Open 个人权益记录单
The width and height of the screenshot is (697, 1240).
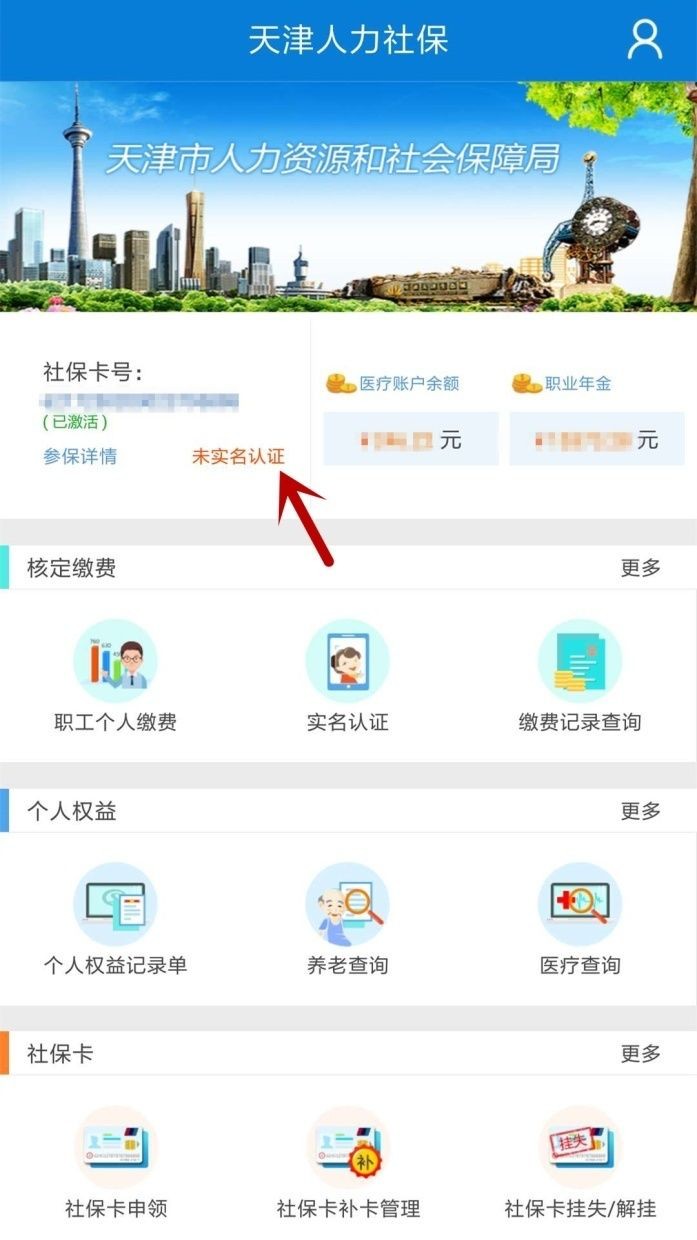coord(115,918)
